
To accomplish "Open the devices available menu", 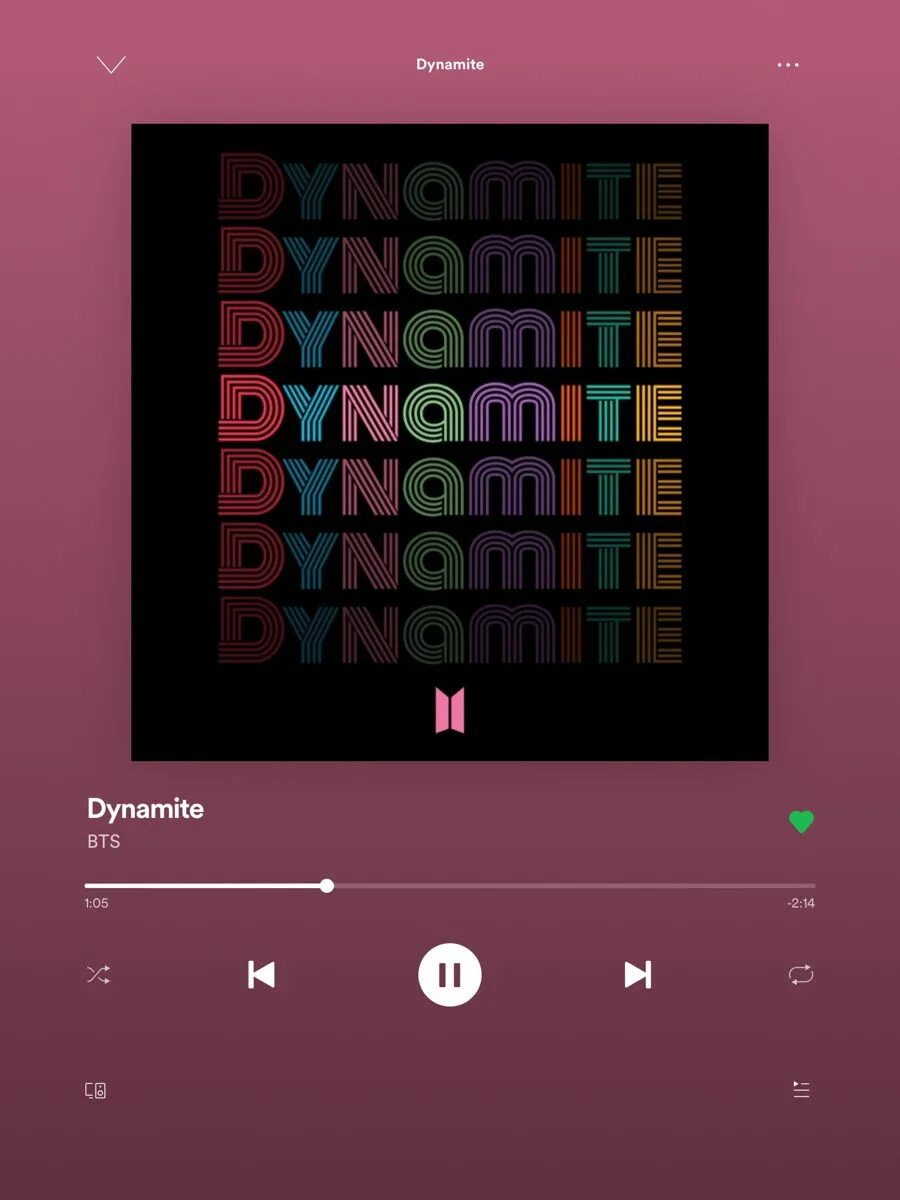I will (96, 1090).
